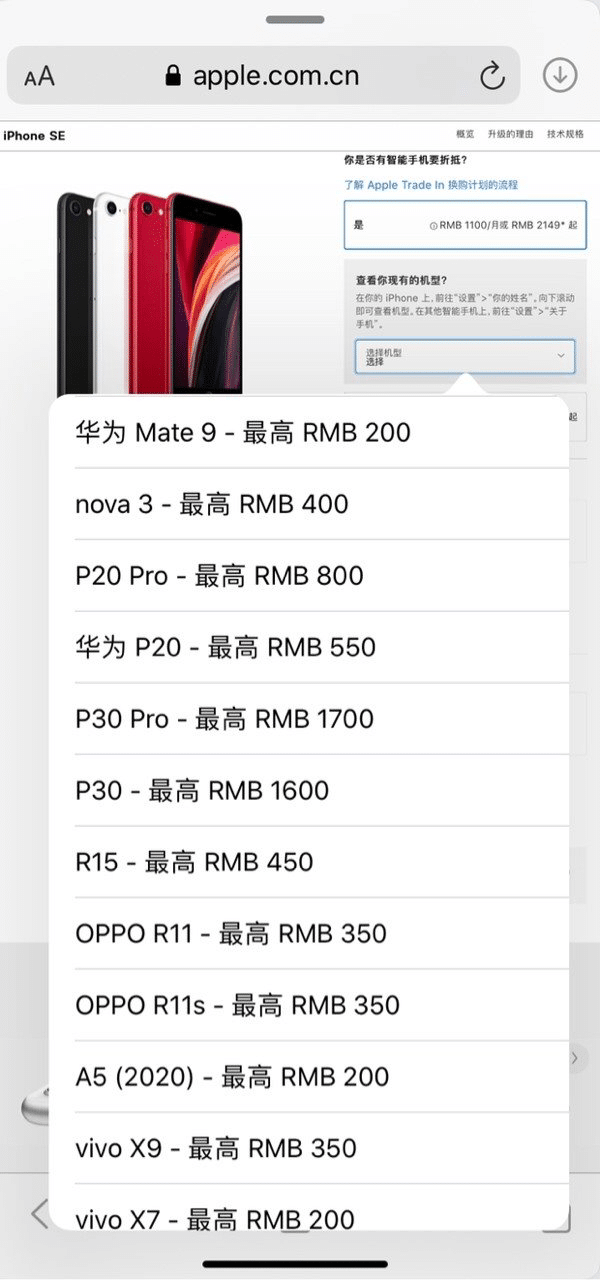Select 华为 P20 - 最高 RMB 550
600x1280 pixels.
(x=225, y=647)
